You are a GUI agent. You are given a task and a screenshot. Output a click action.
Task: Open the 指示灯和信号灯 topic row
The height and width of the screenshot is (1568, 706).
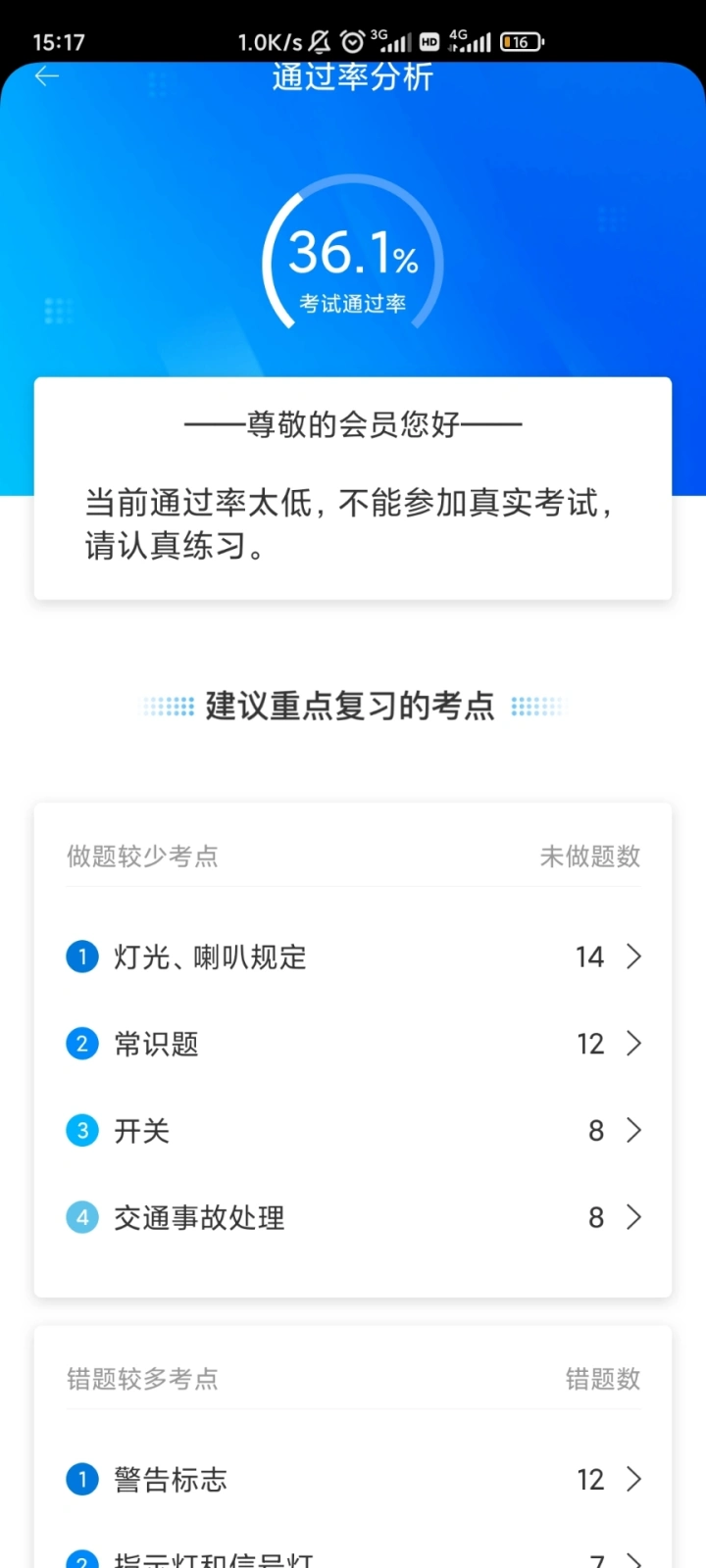click(x=353, y=1557)
